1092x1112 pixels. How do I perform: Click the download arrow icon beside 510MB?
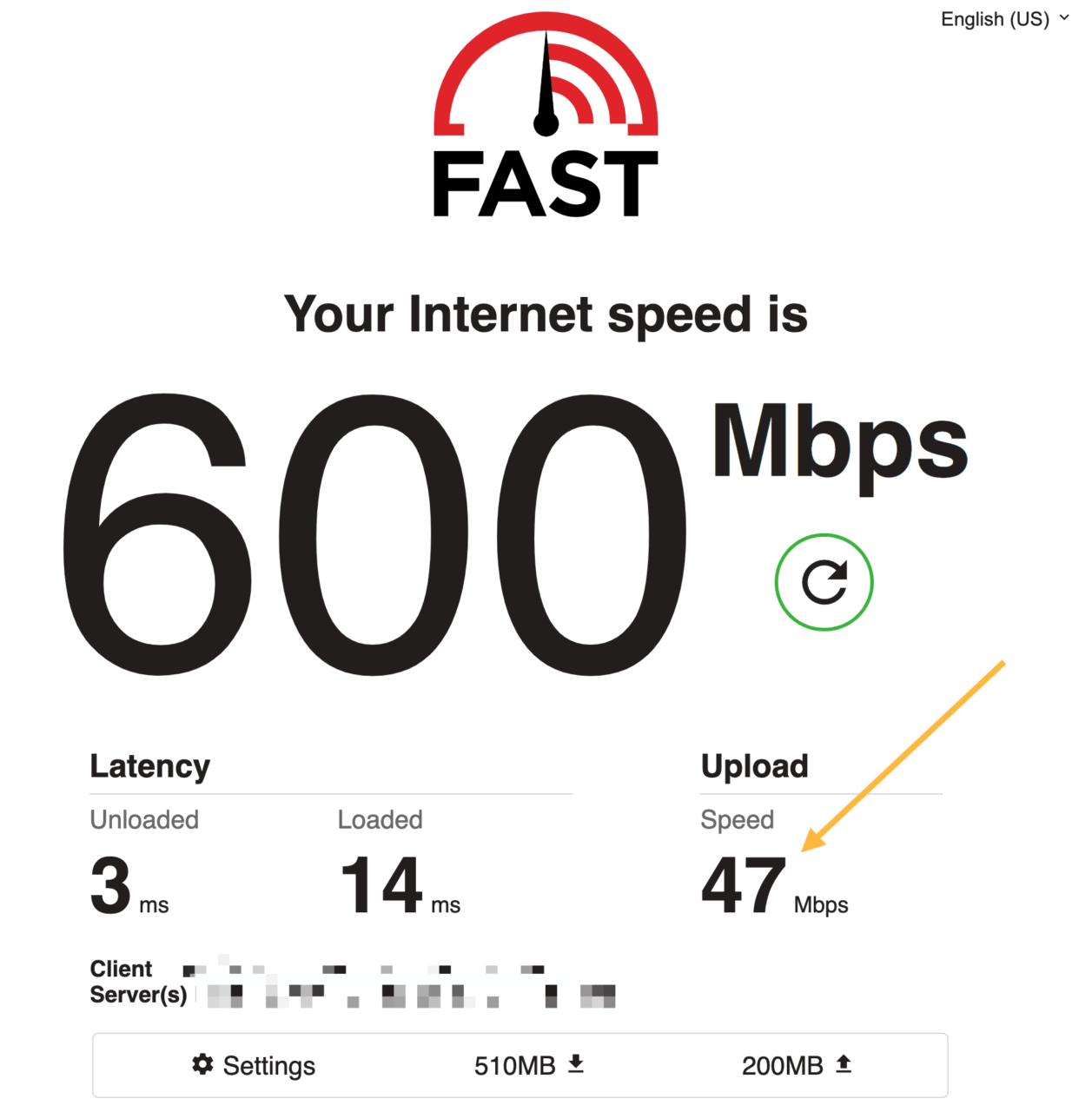pos(576,1064)
